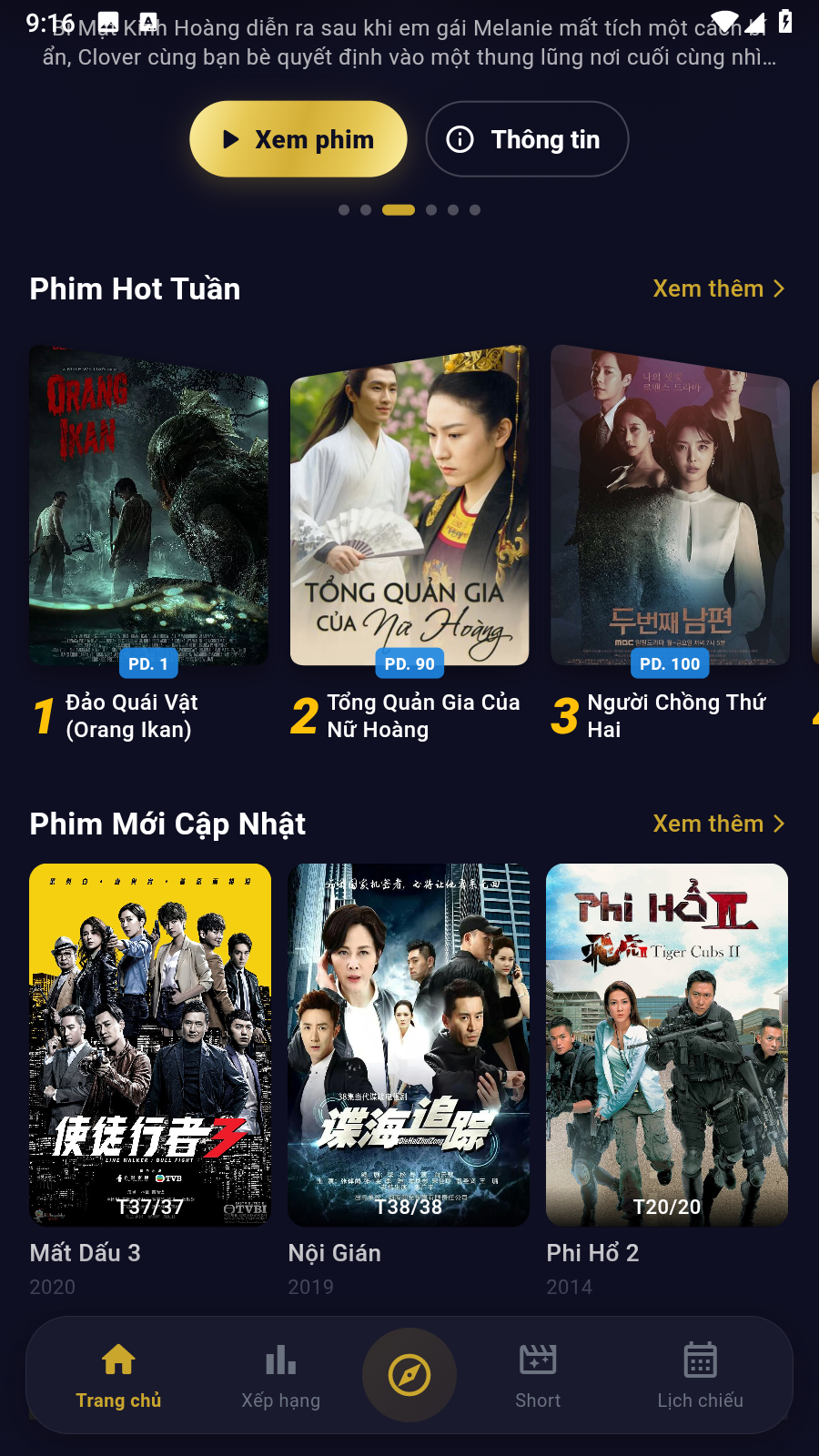Open Người Chồng Thứ Hai poster

670,506
